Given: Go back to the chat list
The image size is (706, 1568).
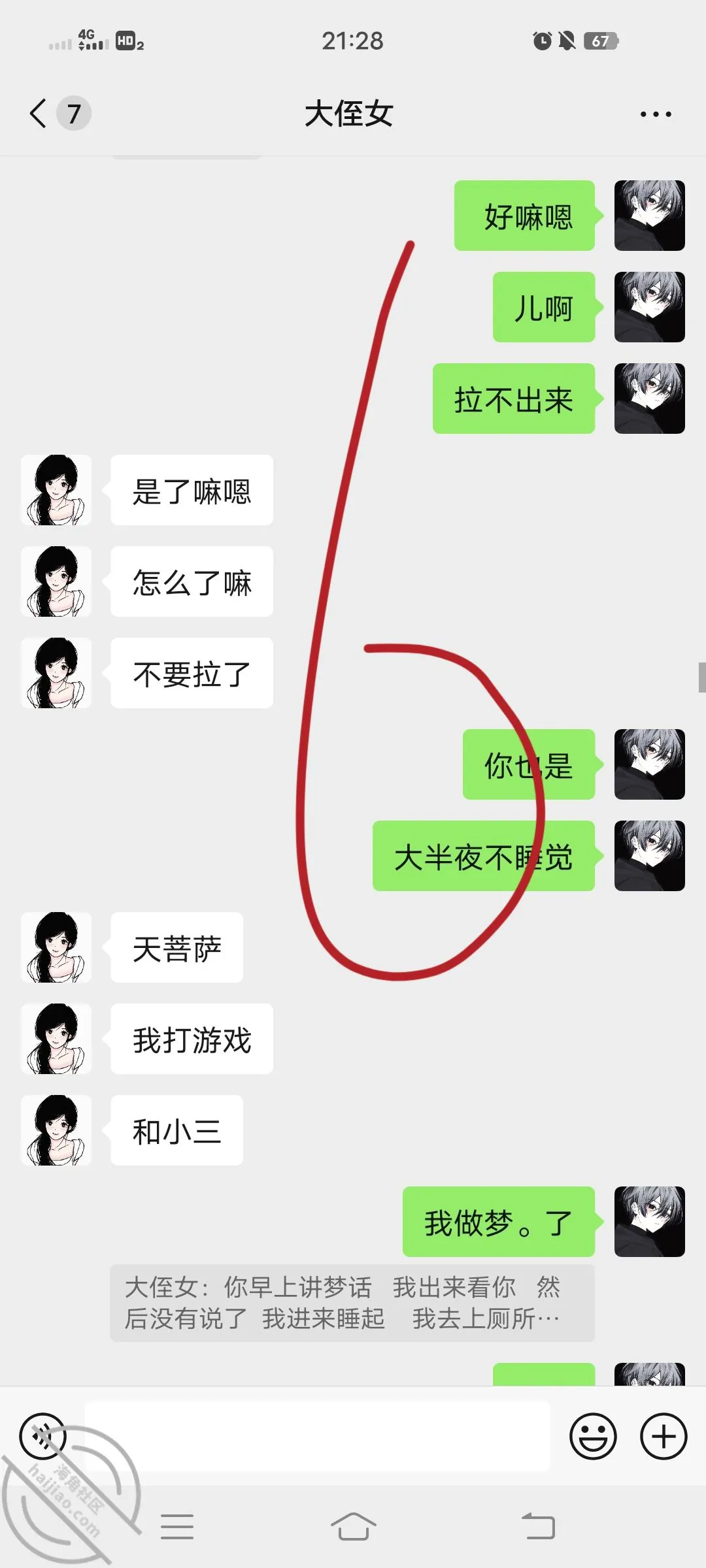Looking at the screenshot, I should click(x=39, y=114).
